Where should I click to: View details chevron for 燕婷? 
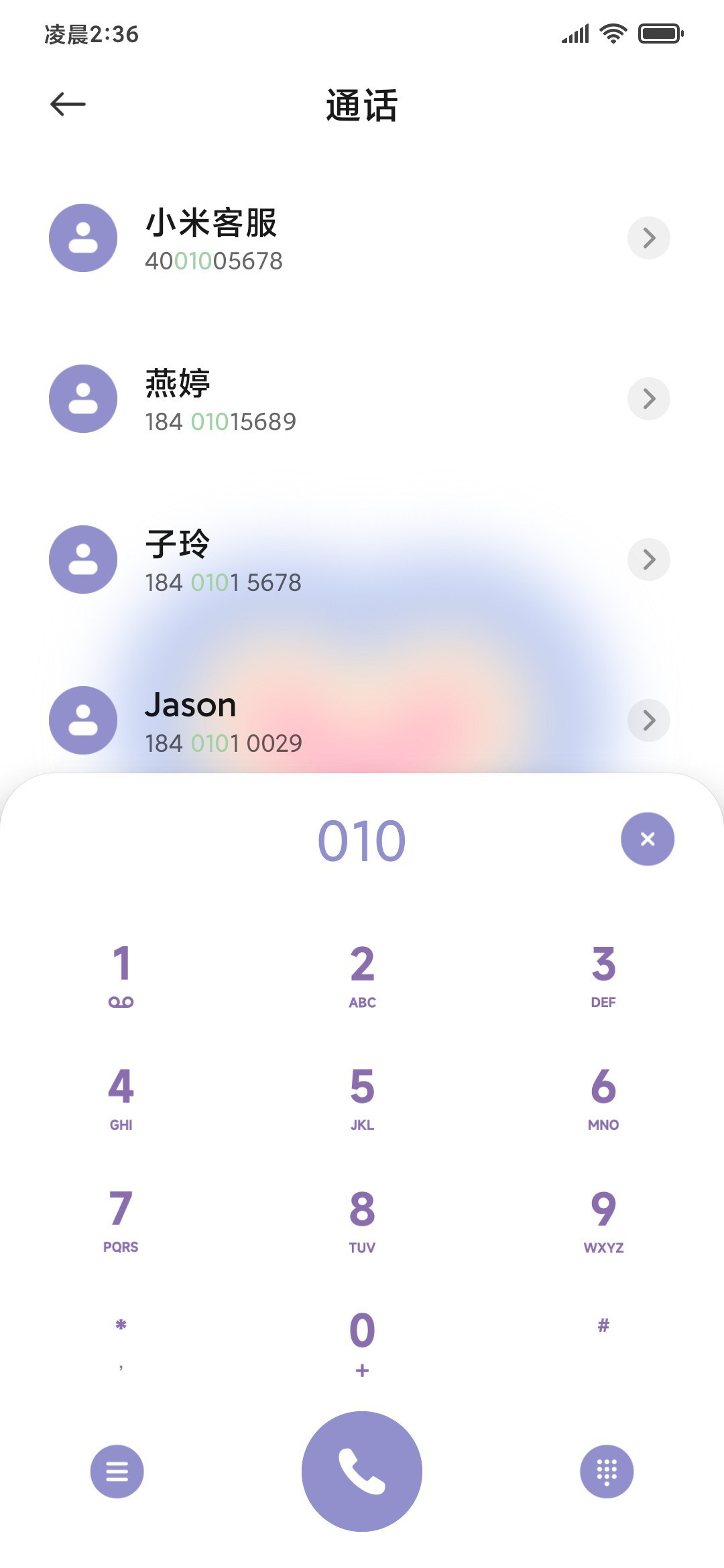[648, 399]
